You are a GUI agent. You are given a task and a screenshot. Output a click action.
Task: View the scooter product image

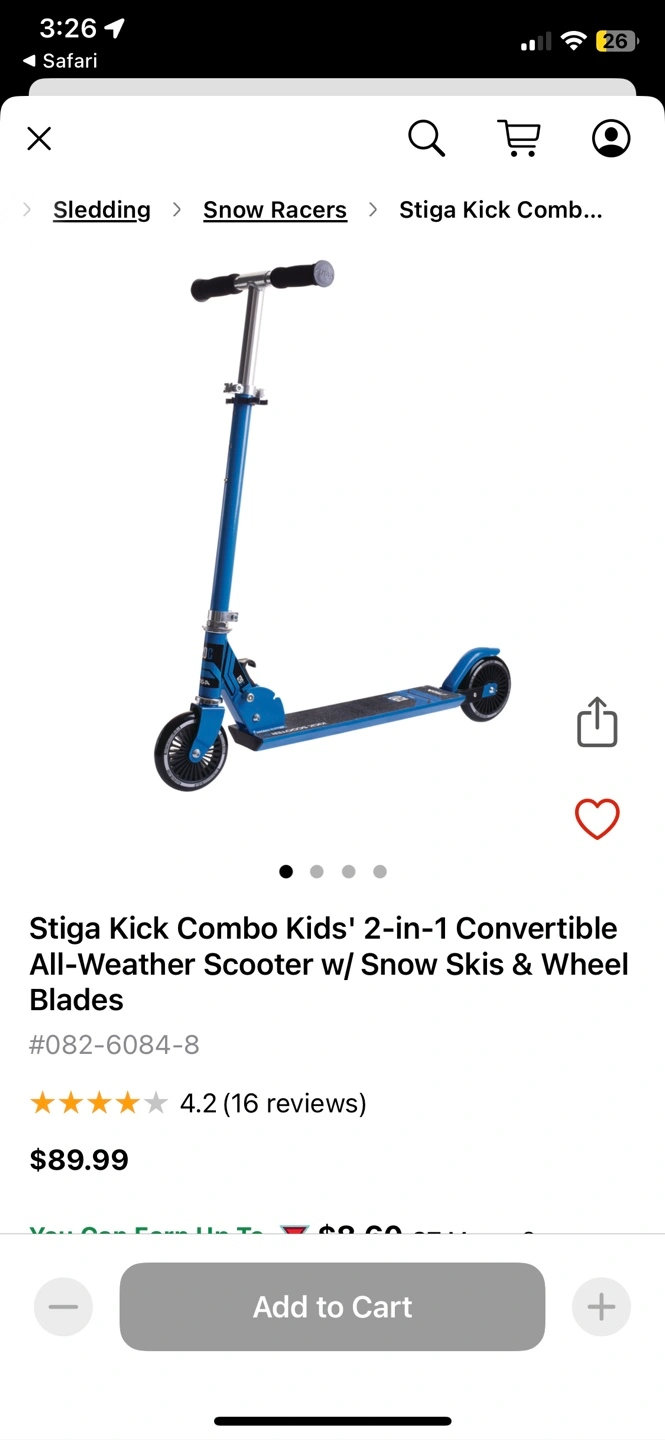click(330, 530)
